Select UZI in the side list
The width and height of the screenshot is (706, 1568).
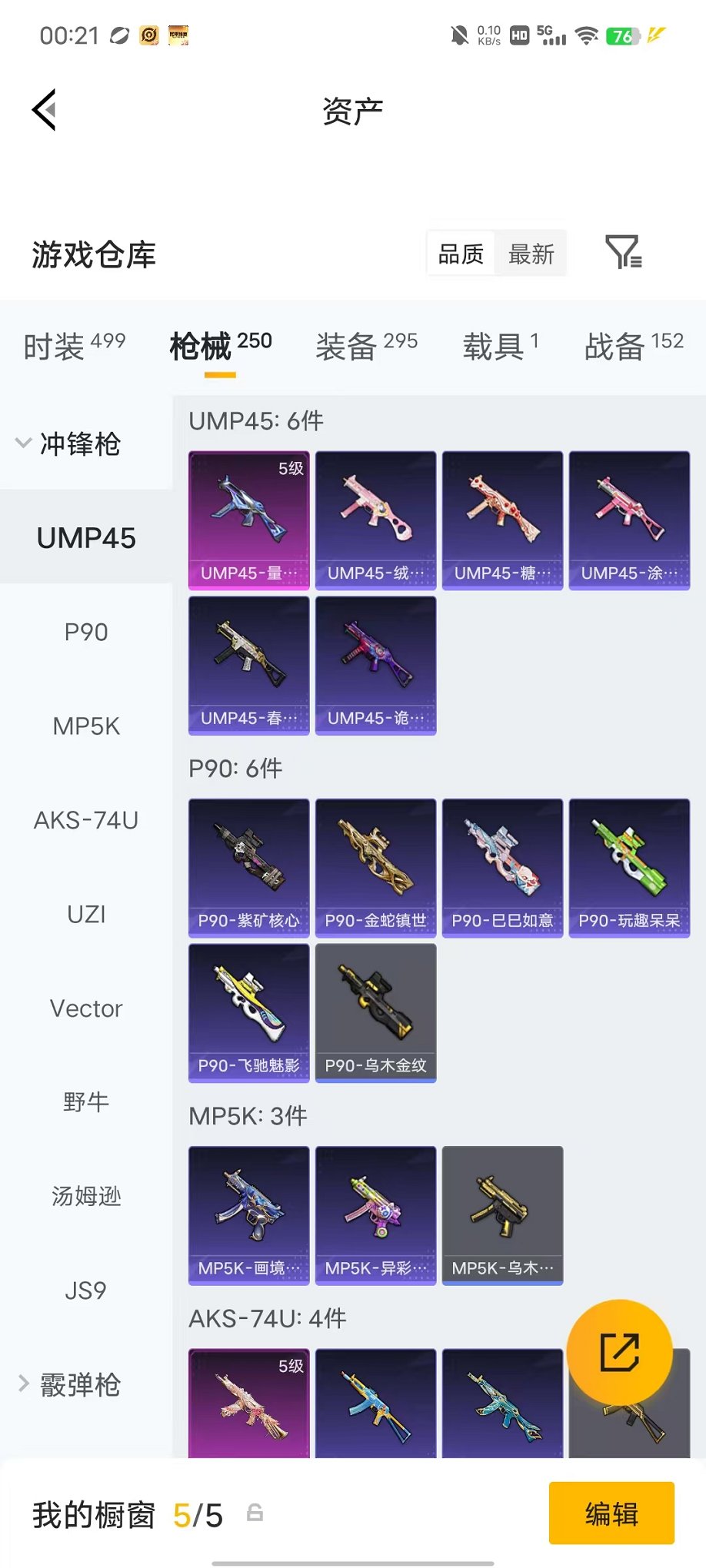point(86,915)
